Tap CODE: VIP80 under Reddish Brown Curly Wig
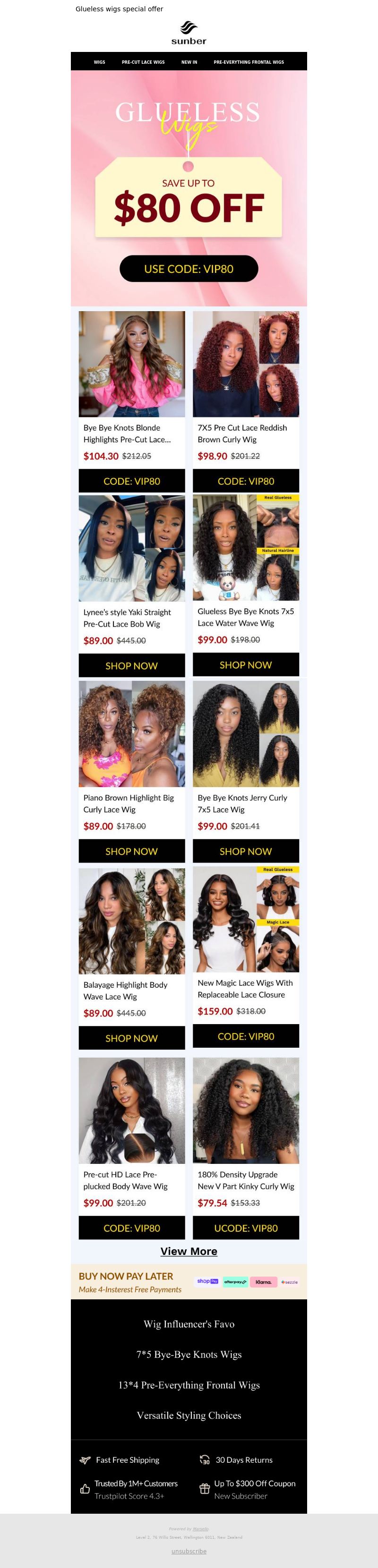Viewport: 378px width, 1568px height. [246, 481]
